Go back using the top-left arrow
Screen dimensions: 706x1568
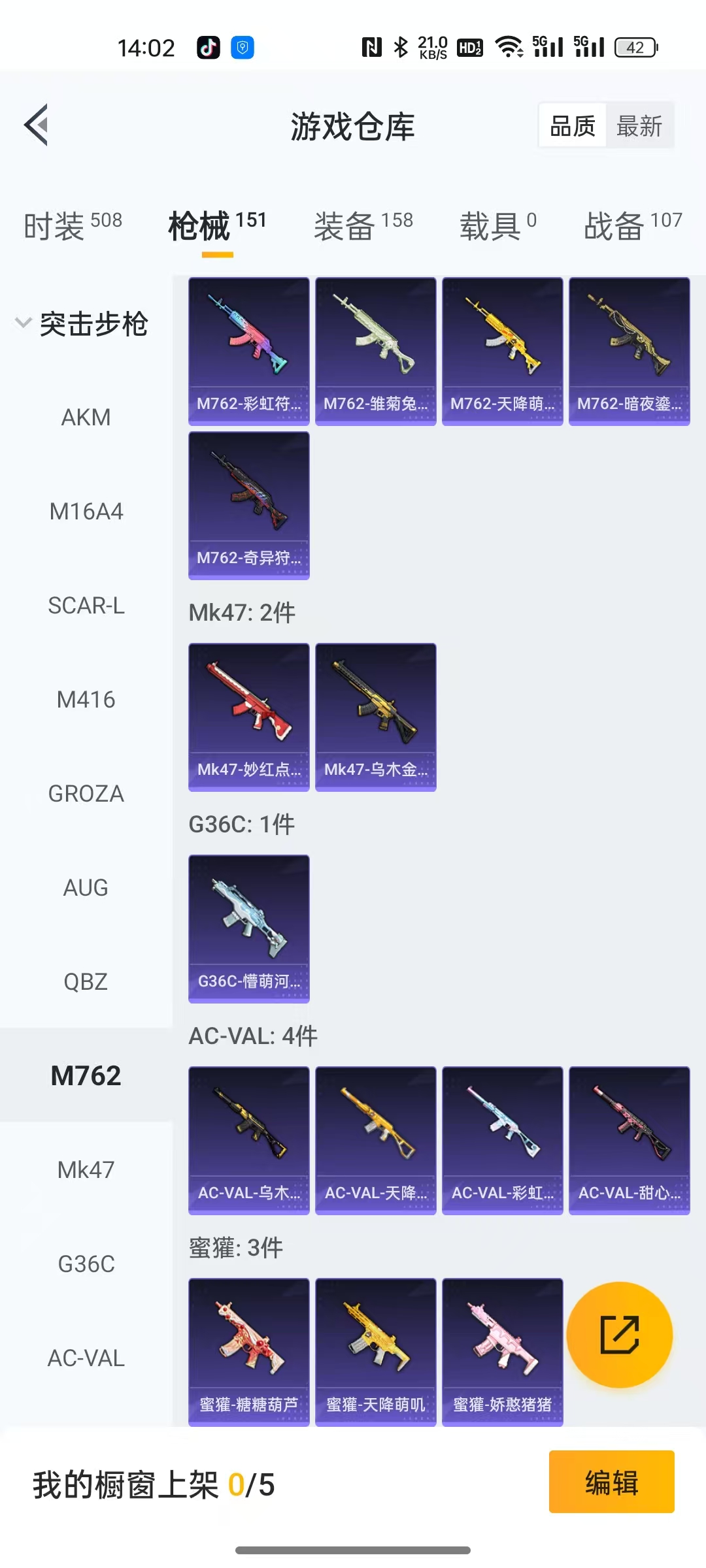(37, 125)
